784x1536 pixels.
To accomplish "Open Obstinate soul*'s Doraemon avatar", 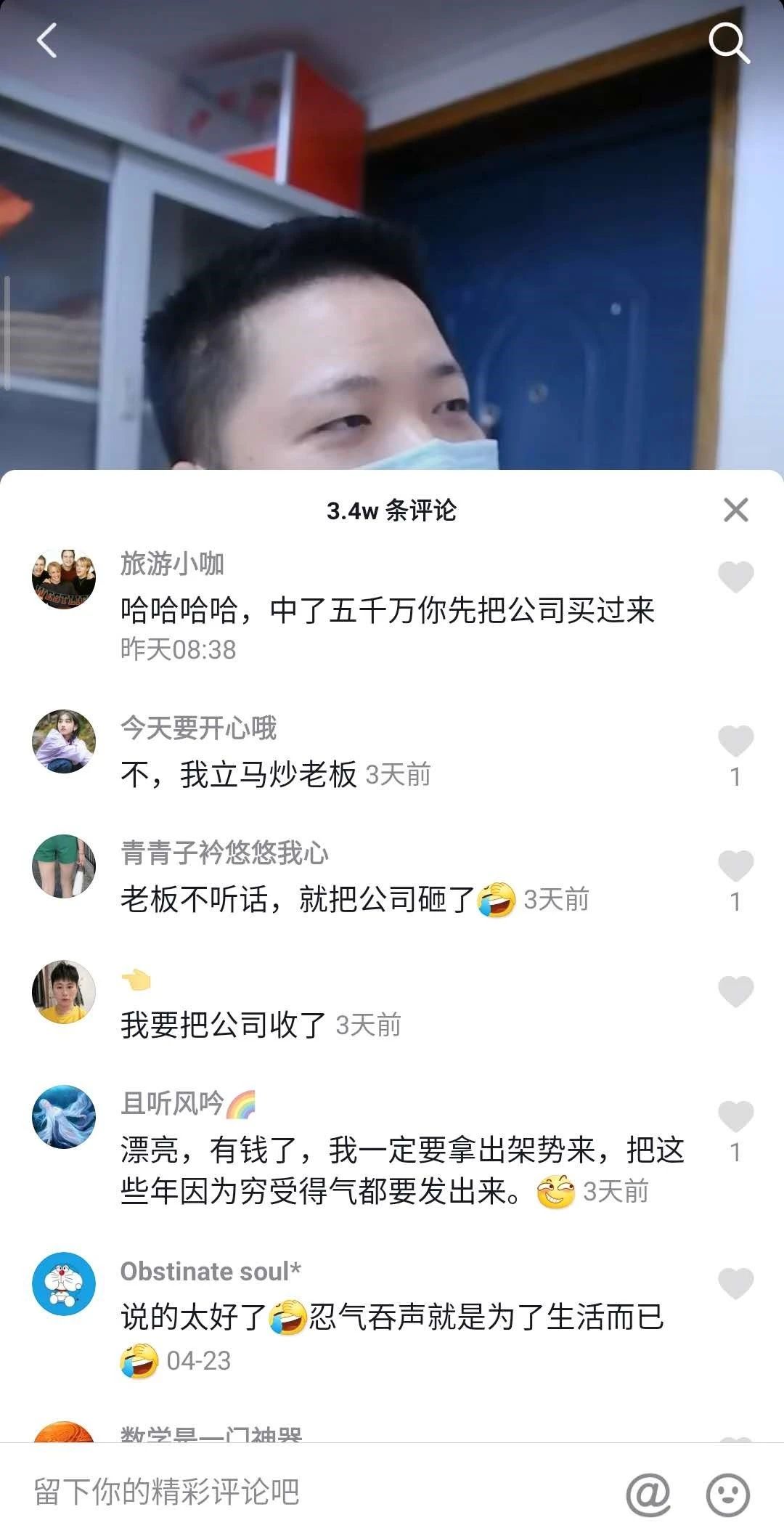I will point(64,1284).
